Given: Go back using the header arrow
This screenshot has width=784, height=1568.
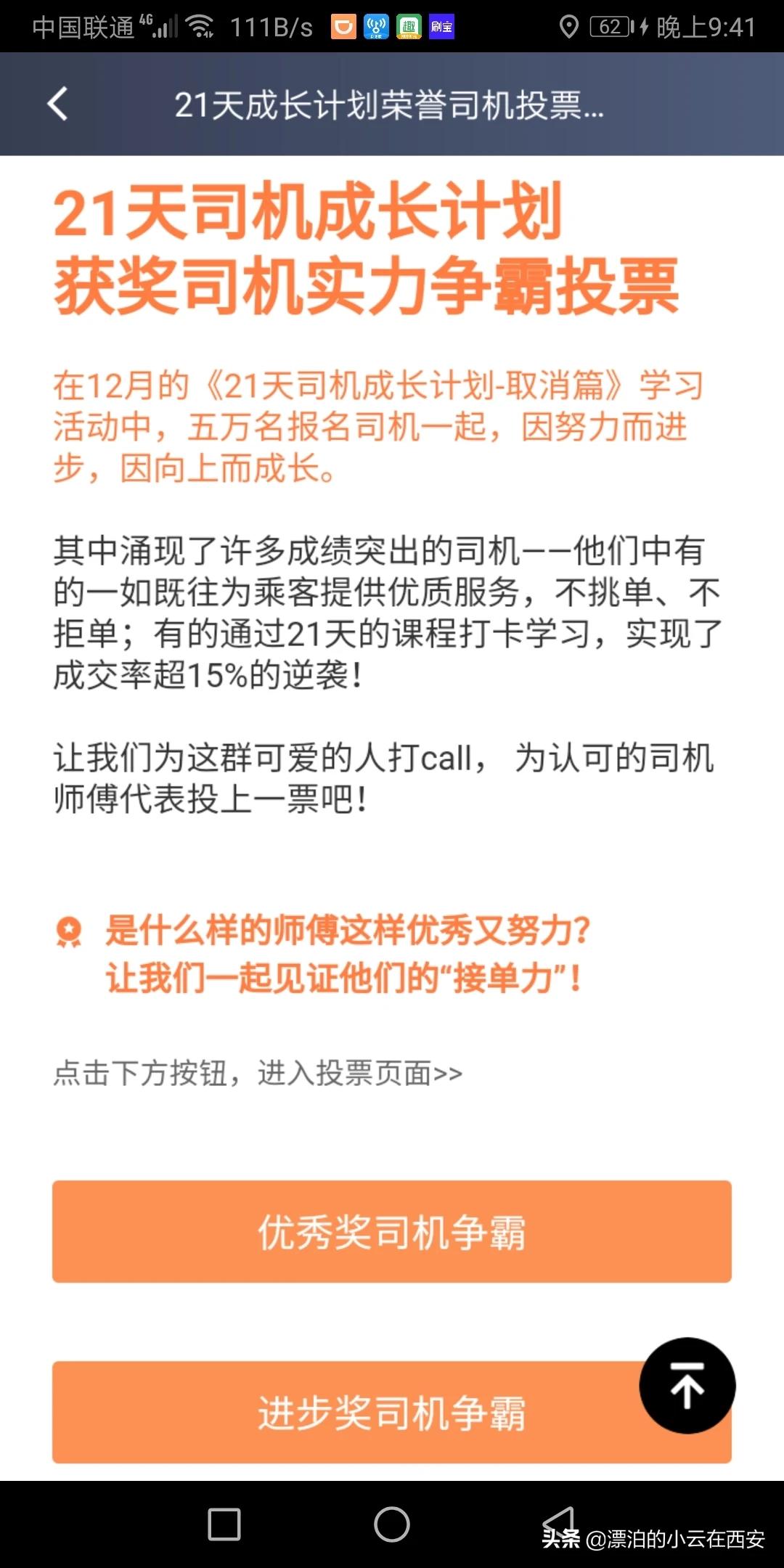Looking at the screenshot, I should (58, 105).
